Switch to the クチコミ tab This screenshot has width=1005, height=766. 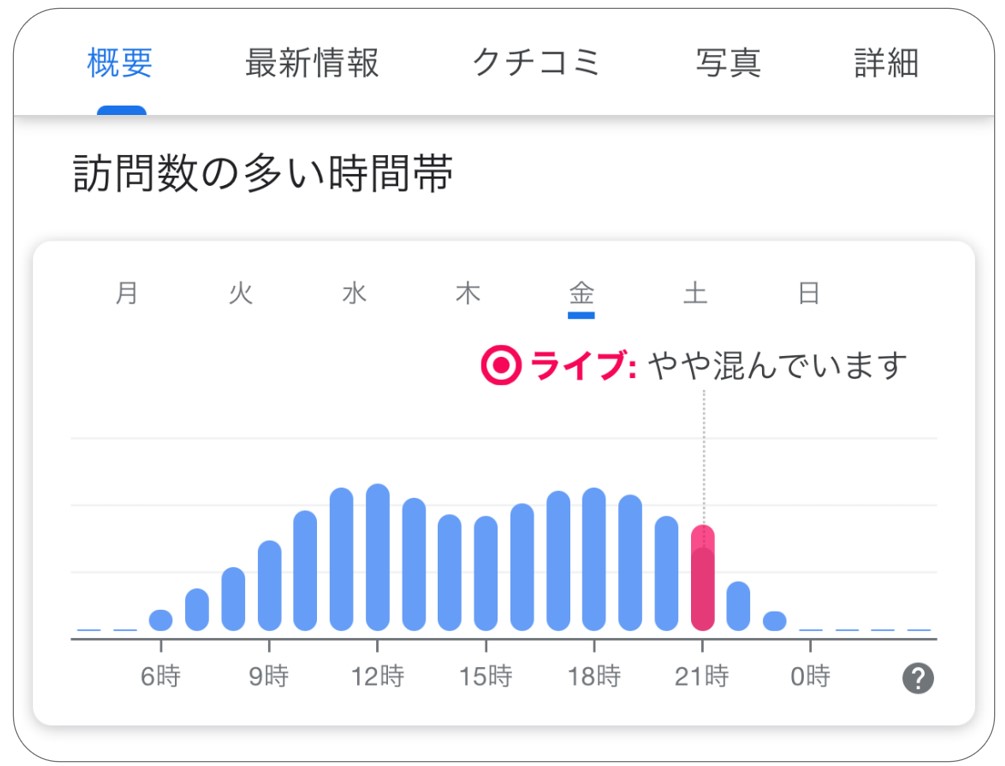pyautogui.click(x=537, y=63)
